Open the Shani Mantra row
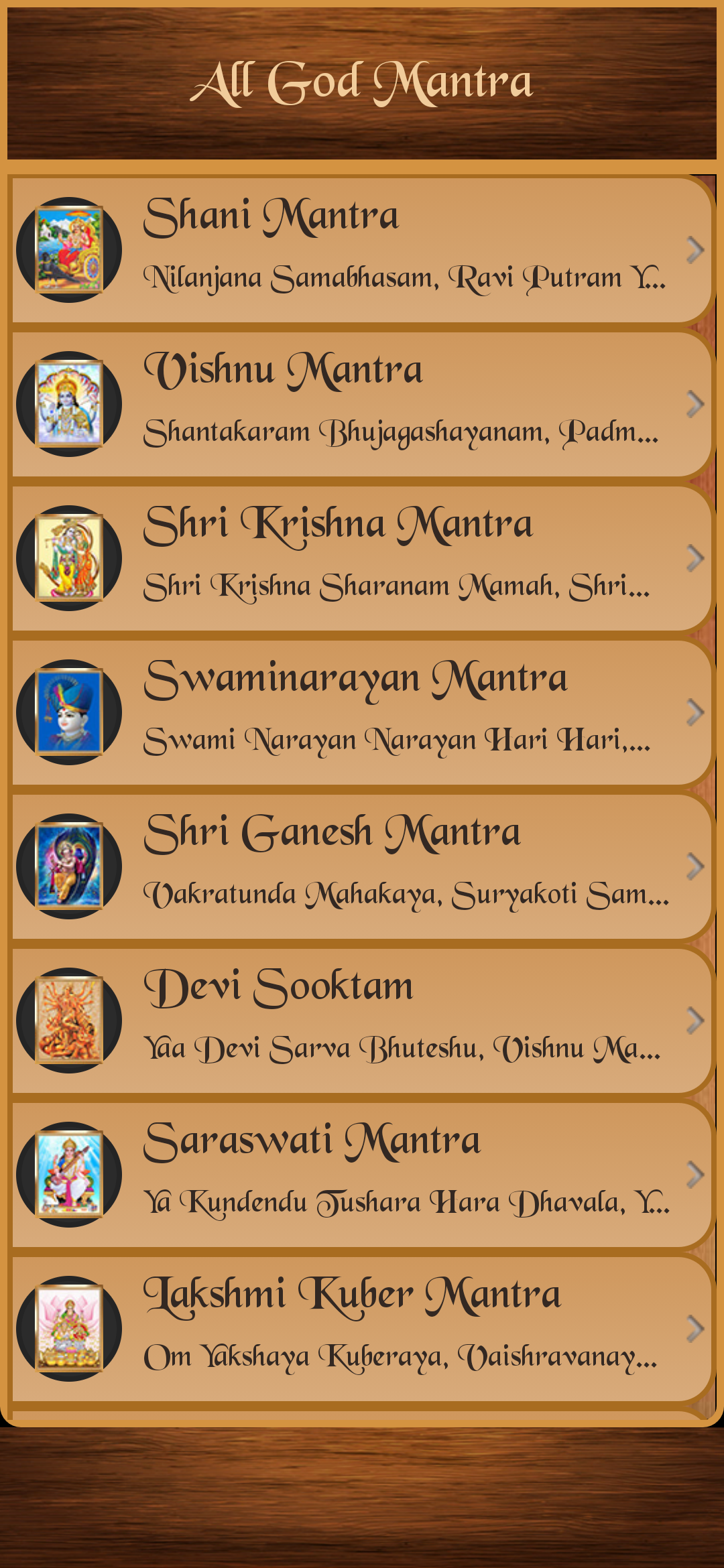The height and width of the screenshot is (1568, 724). click(362, 250)
